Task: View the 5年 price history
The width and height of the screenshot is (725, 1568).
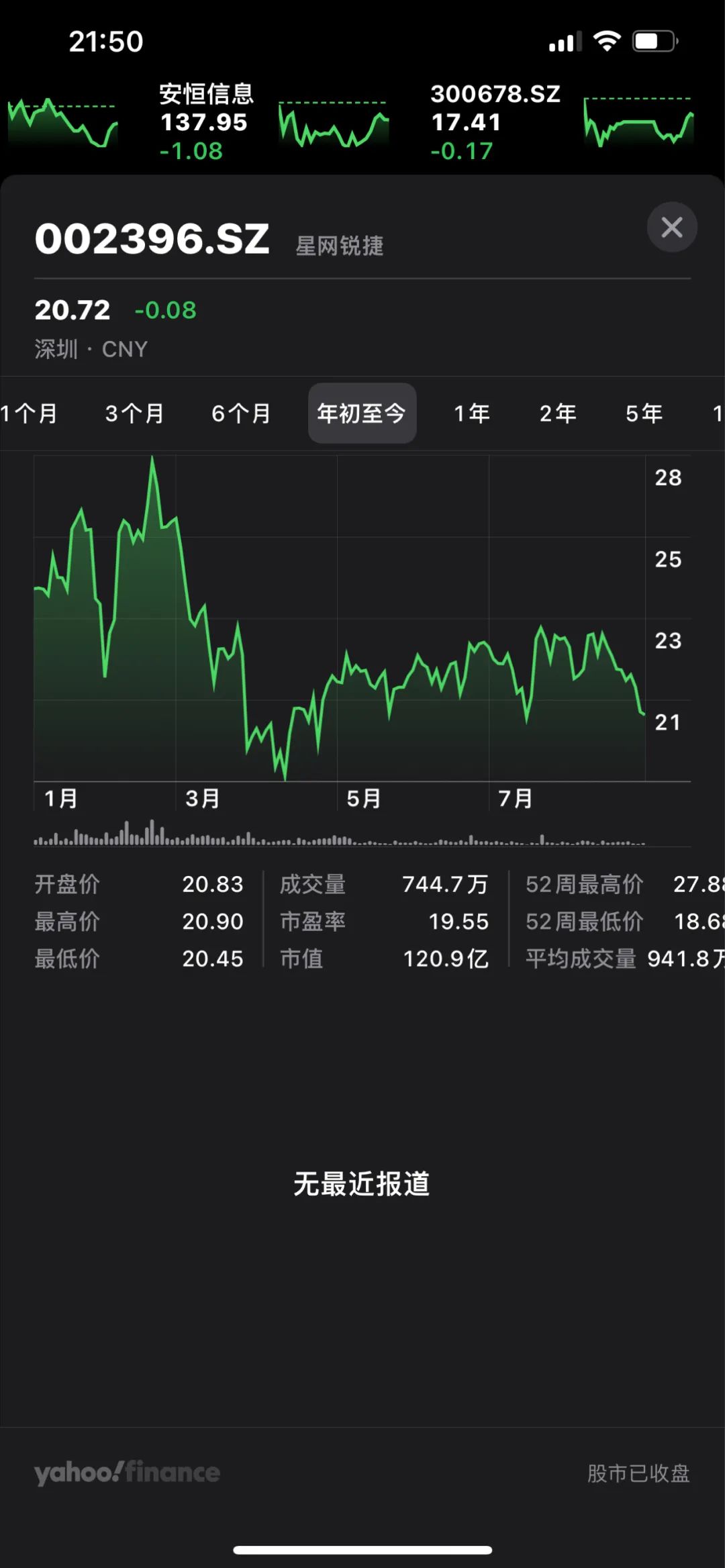Action: coord(644,413)
